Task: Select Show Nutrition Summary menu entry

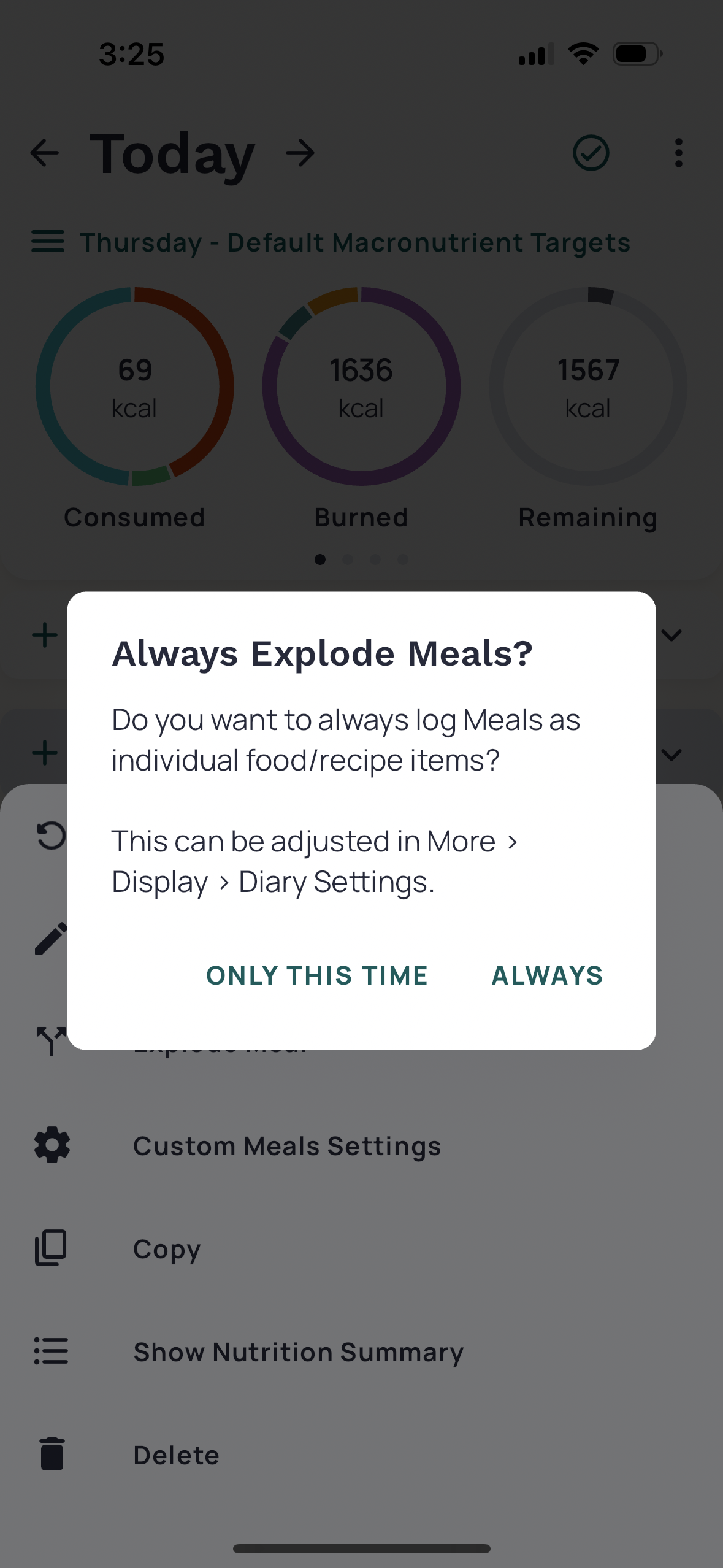Action: point(298,1351)
